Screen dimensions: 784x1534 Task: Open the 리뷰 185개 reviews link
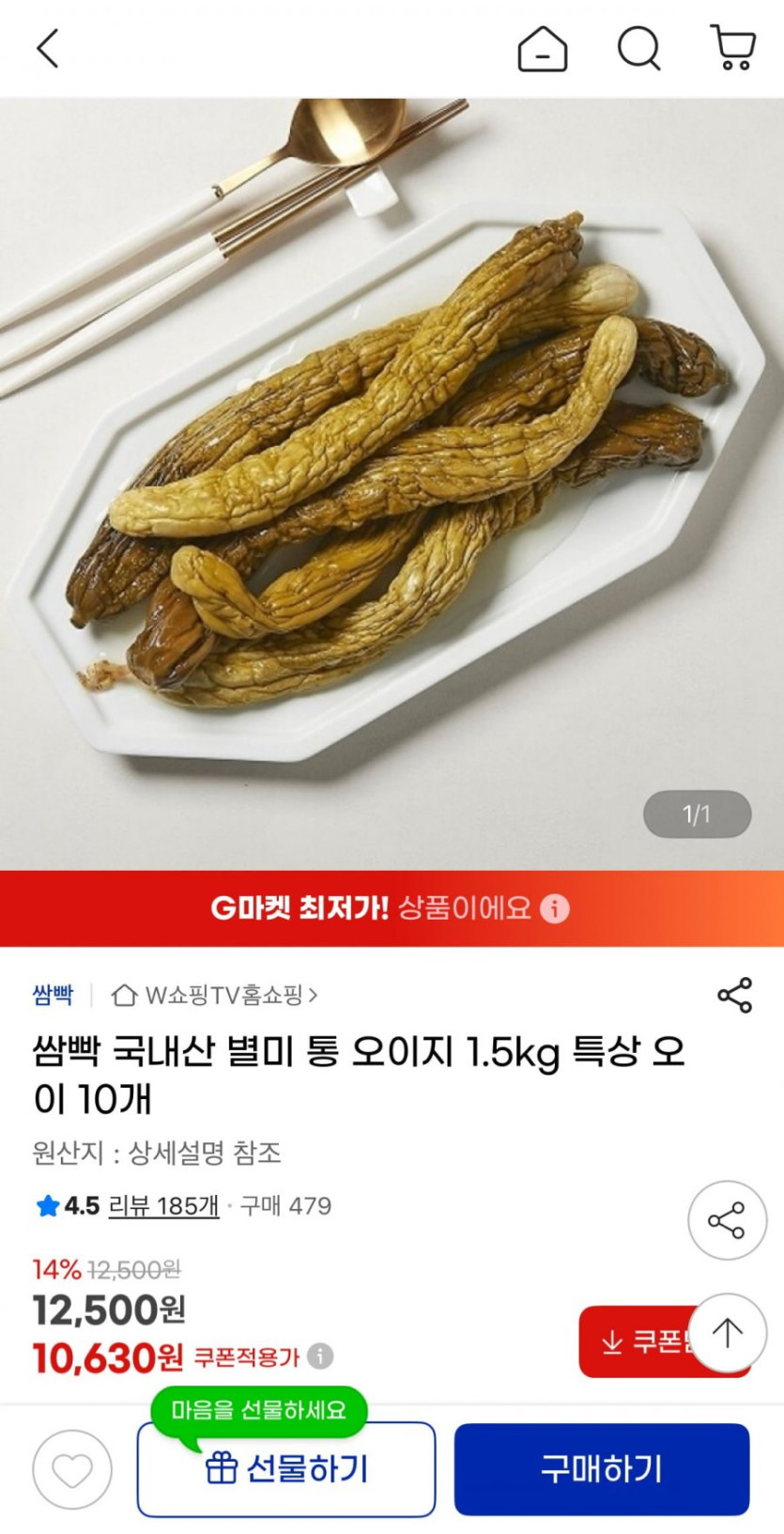[x=163, y=1206]
